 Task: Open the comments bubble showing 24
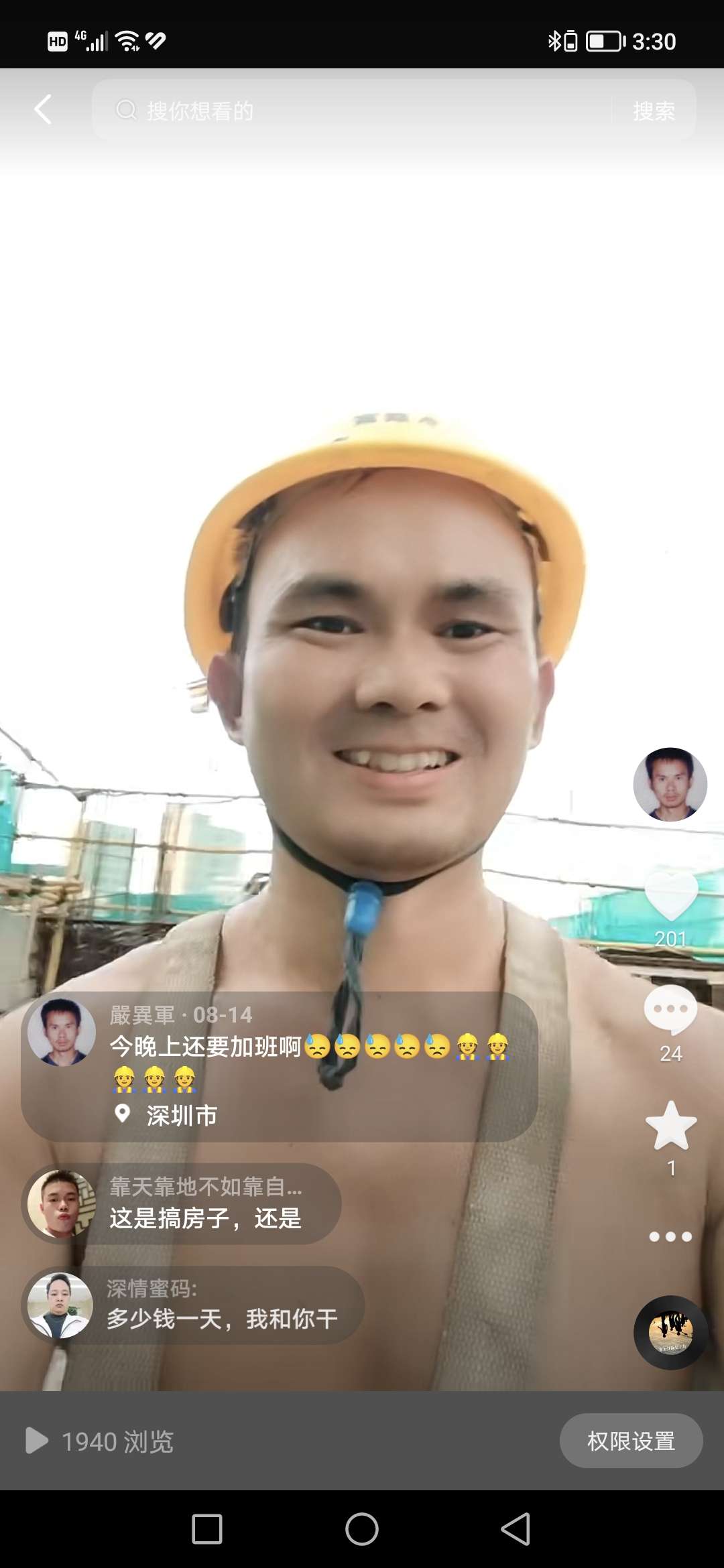(x=670, y=1010)
